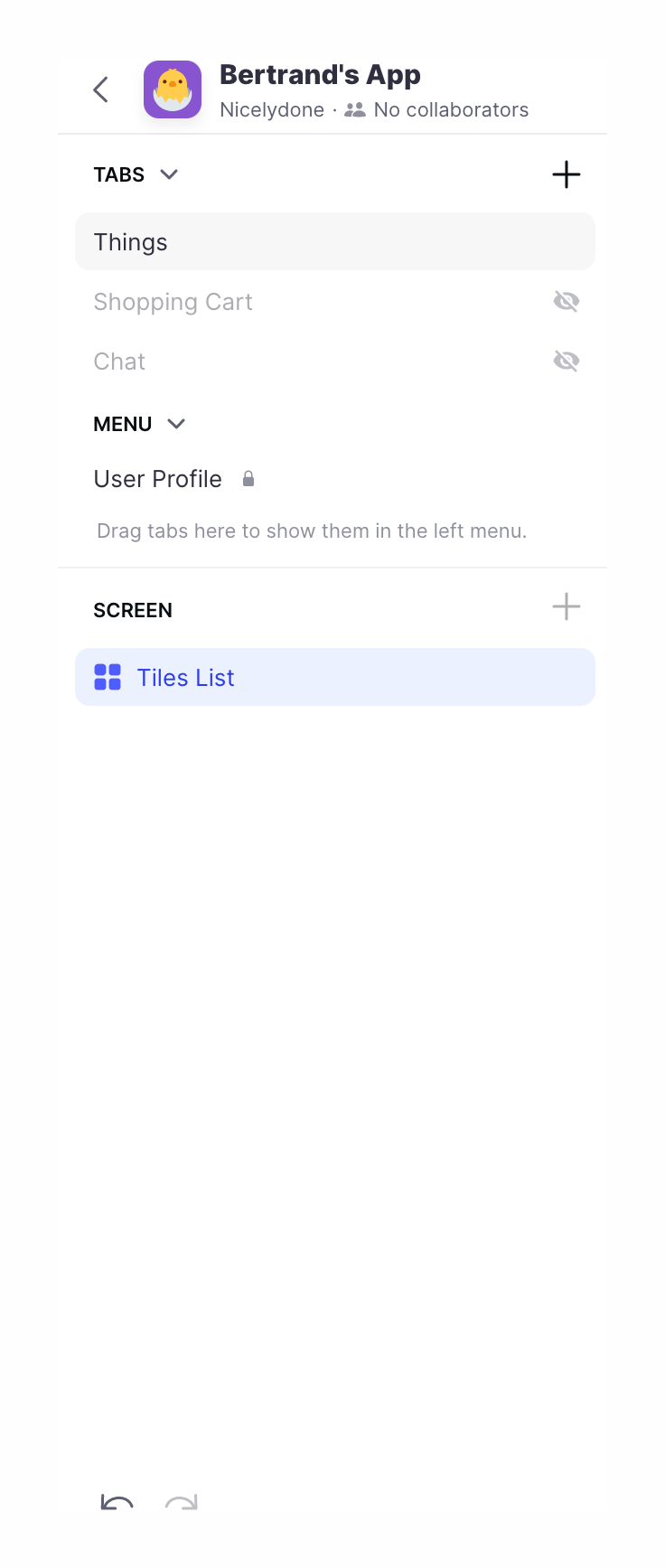This screenshot has height=1568, width=665.
Task: Click the plus icon beside SCREEN
Action: click(566, 606)
